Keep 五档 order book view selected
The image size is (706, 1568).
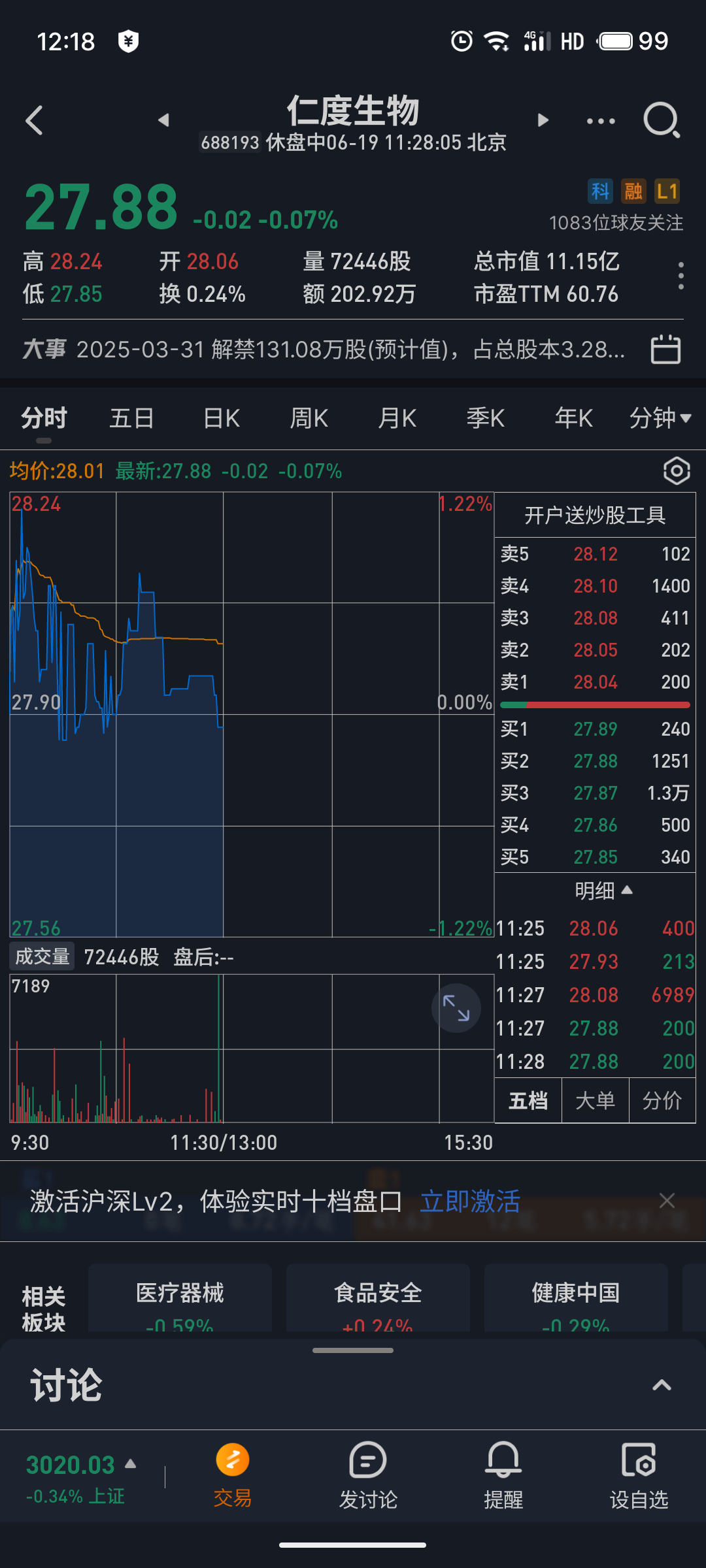click(x=527, y=1100)
